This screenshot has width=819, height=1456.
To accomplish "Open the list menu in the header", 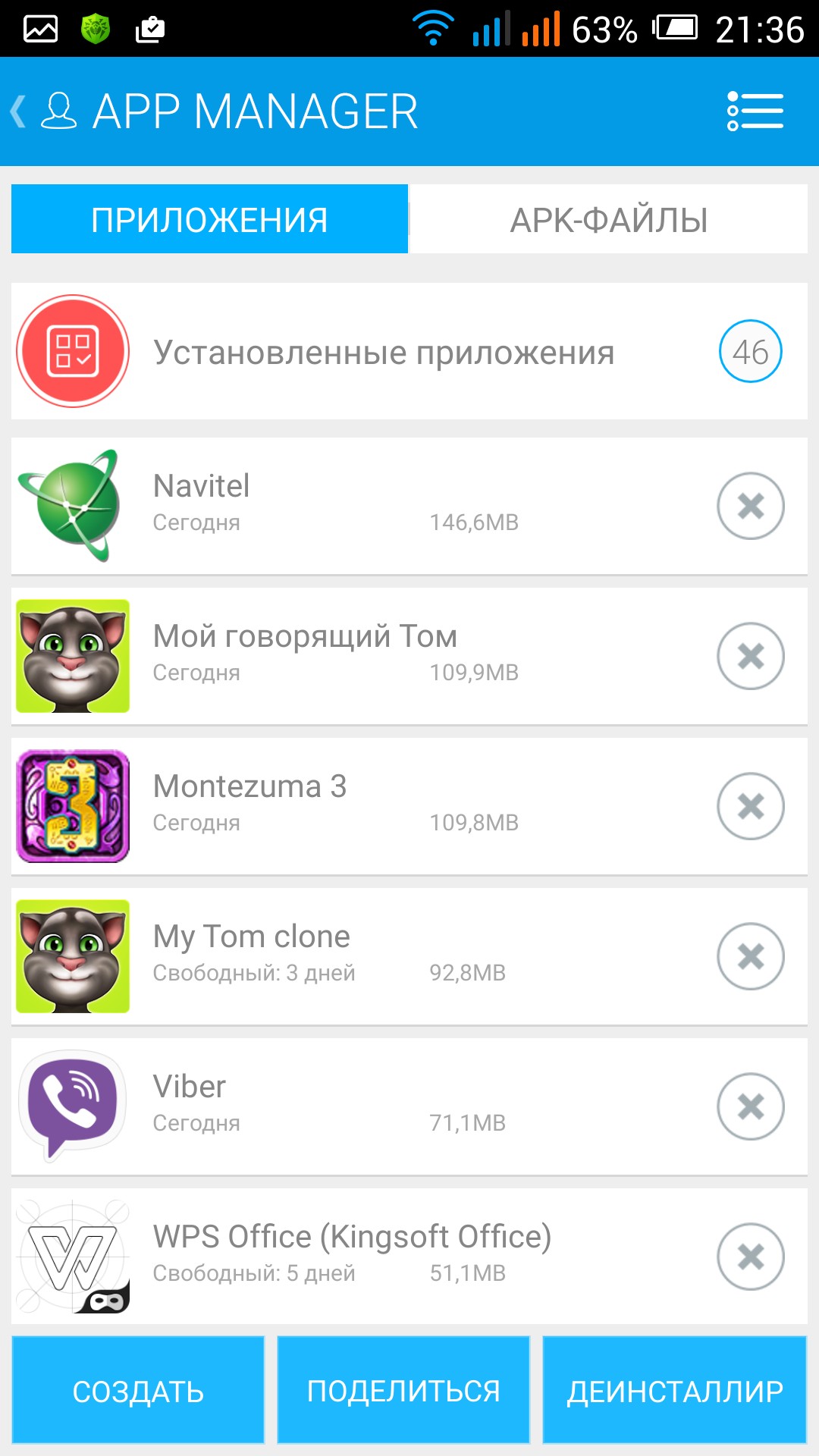I will pyautogui.click(x=755, y=111).
